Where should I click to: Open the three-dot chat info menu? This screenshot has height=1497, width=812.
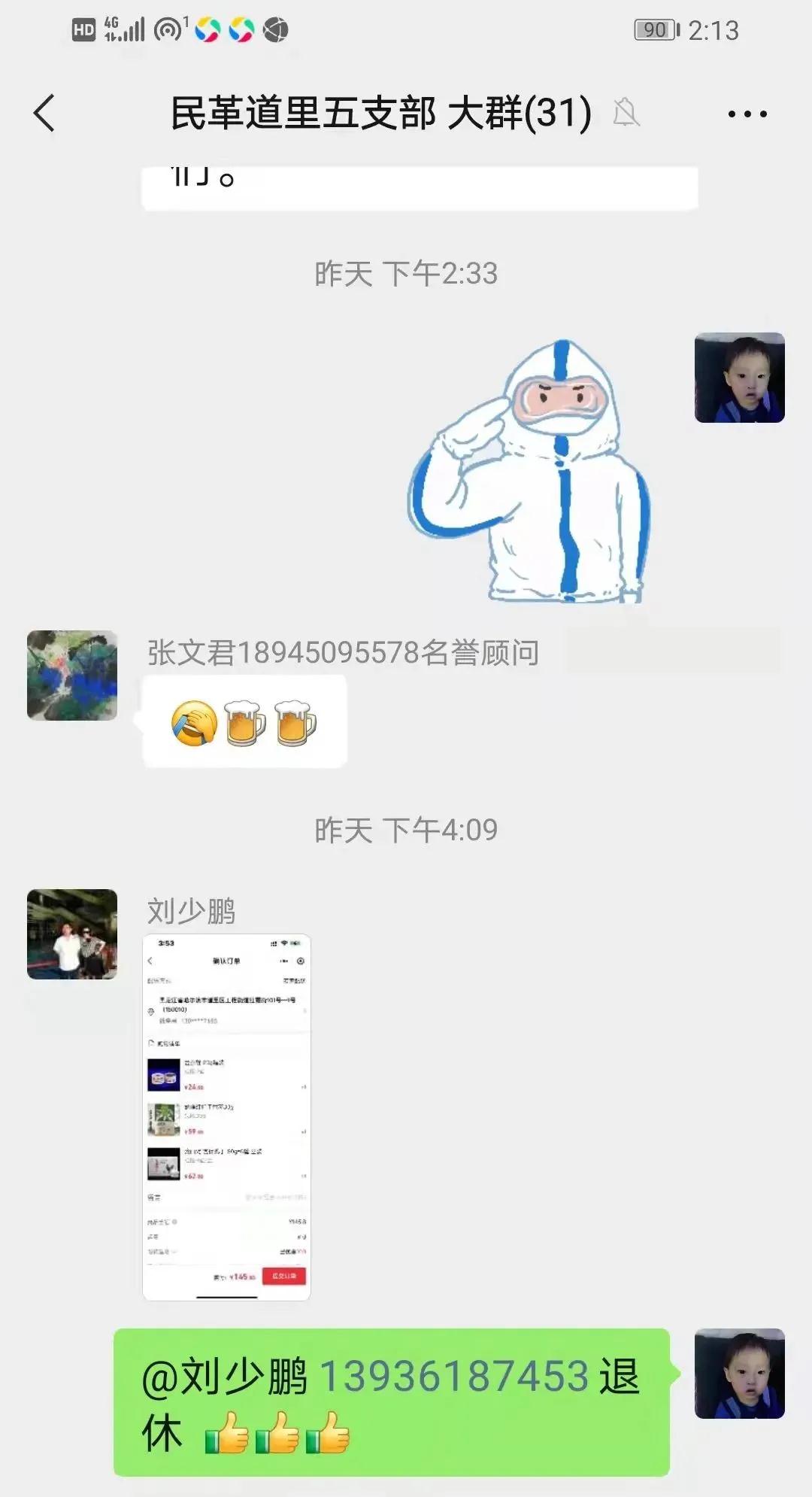(x=747, y=114)
